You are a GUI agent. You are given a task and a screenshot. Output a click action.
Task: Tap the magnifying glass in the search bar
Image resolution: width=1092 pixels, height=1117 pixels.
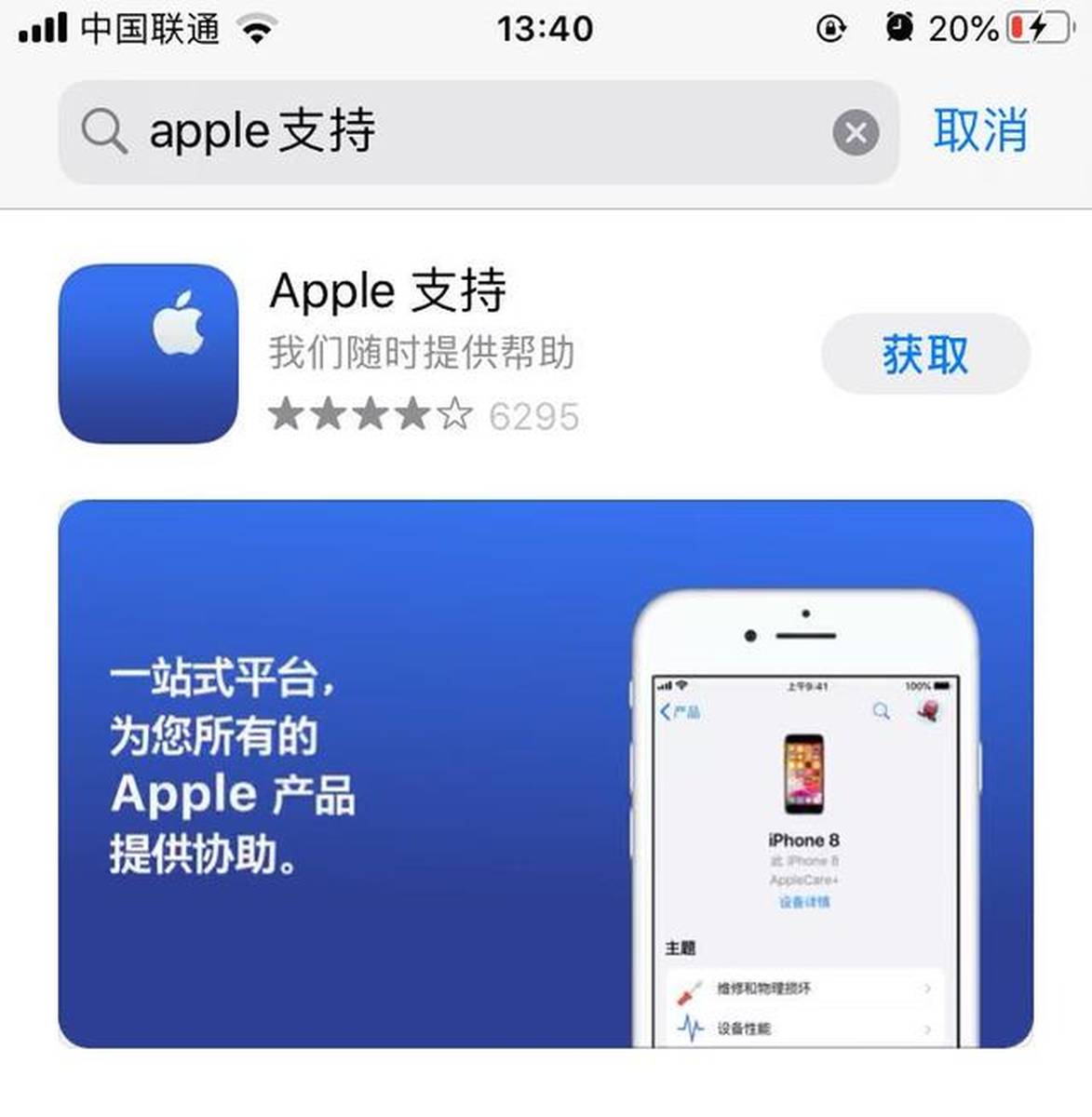[x=105, y=131]
